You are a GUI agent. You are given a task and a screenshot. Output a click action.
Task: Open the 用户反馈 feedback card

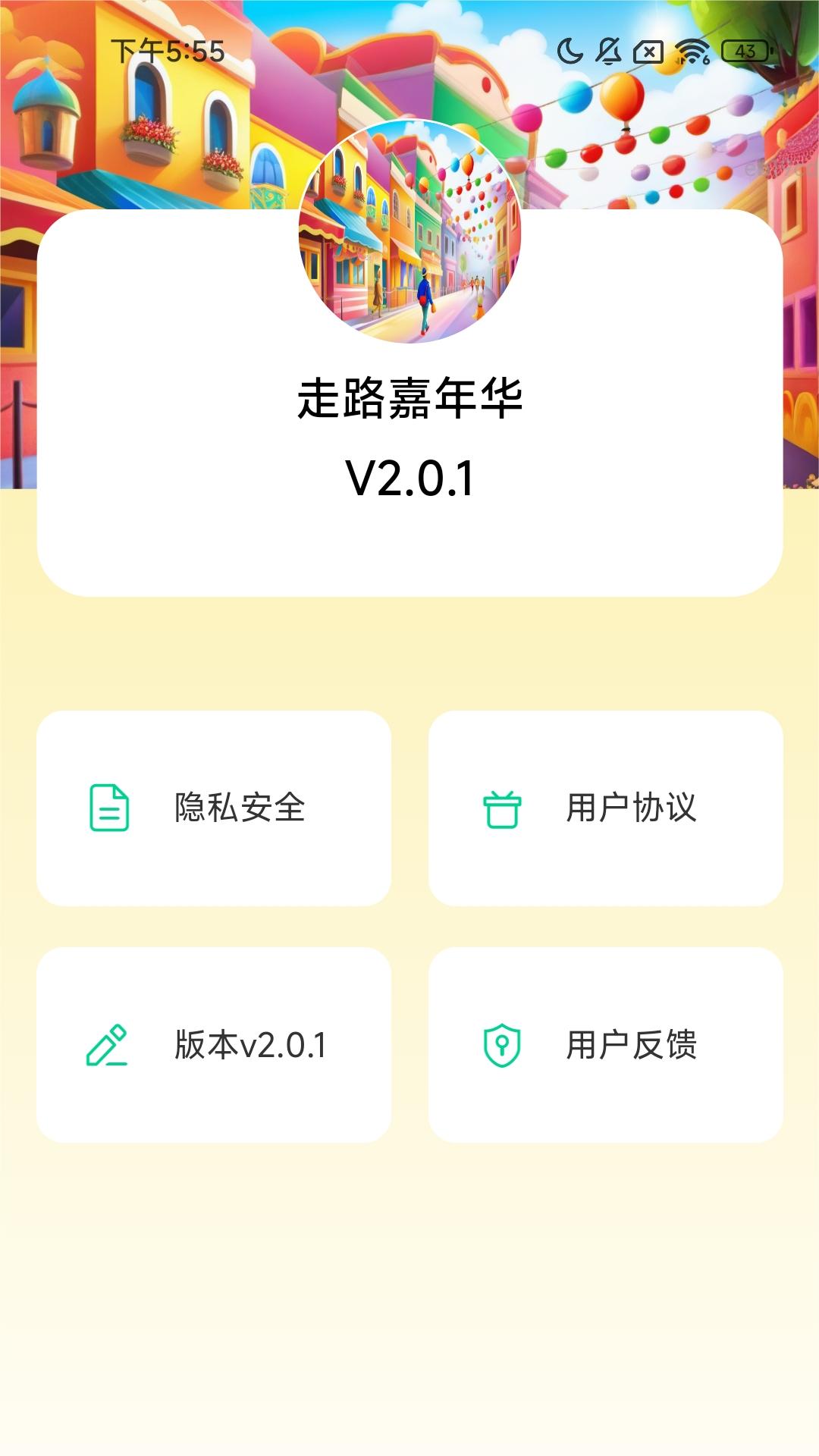pyautogui.click(x=607, y=1045)
